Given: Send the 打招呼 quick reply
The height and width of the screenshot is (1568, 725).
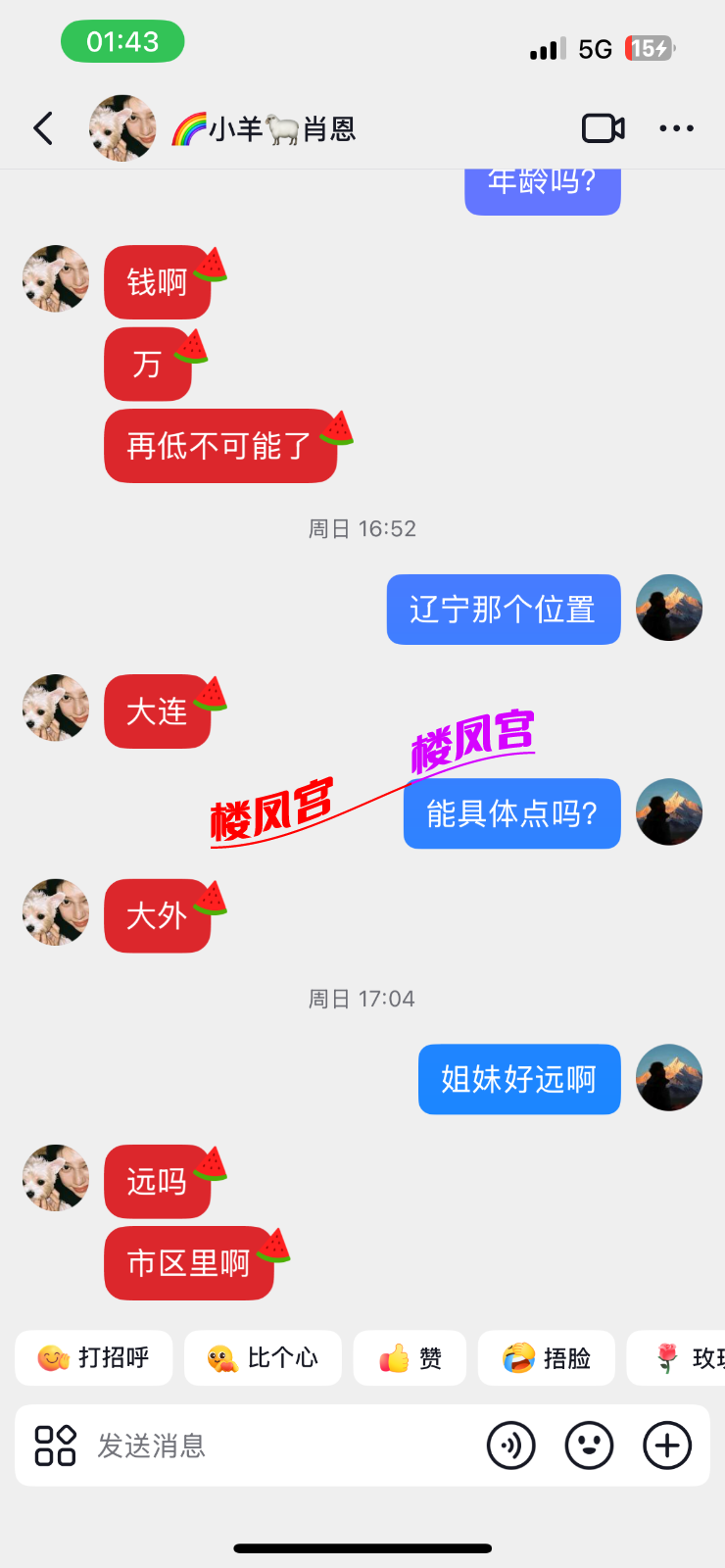Looking at the screenshot, I should click(94, 1357).
